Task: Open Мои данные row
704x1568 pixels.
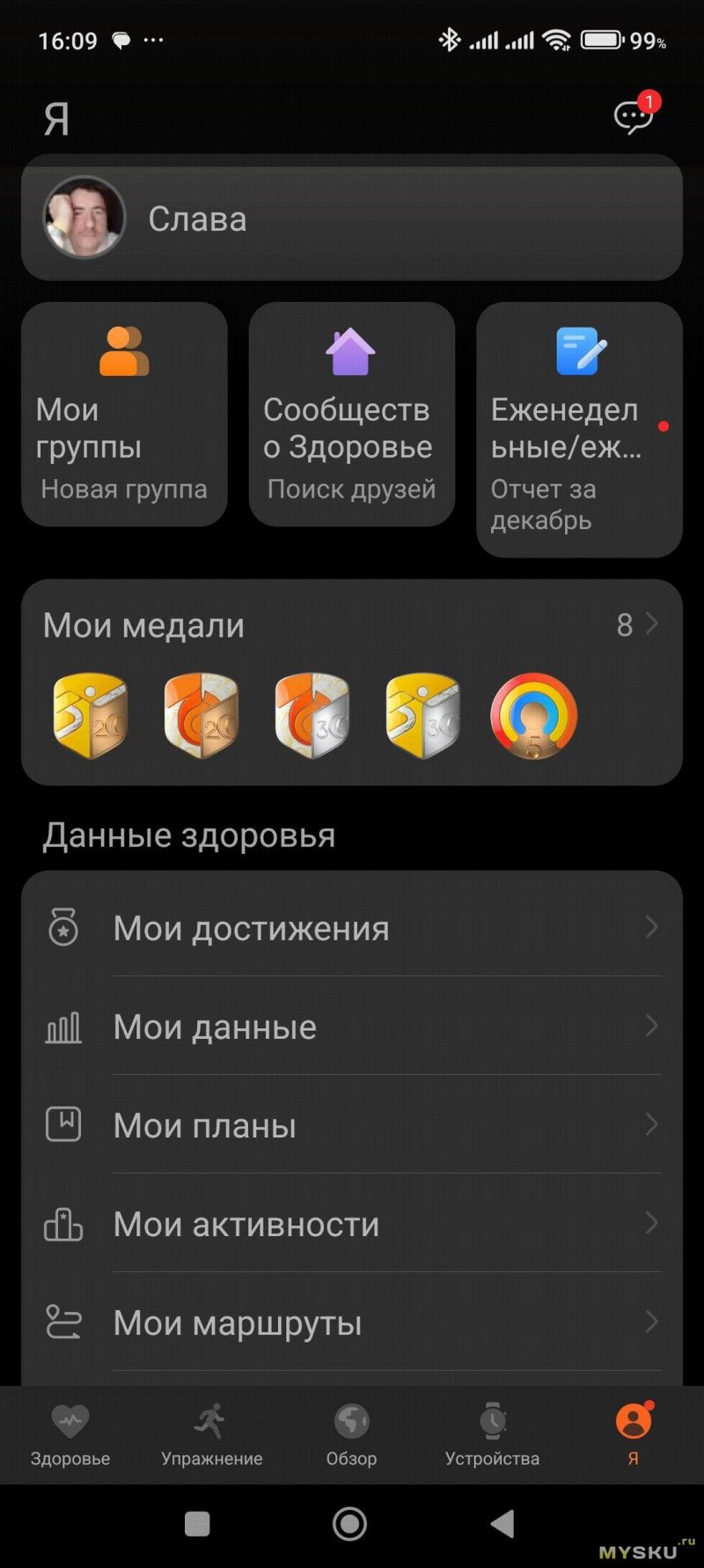Action: tap(352, 1027)
